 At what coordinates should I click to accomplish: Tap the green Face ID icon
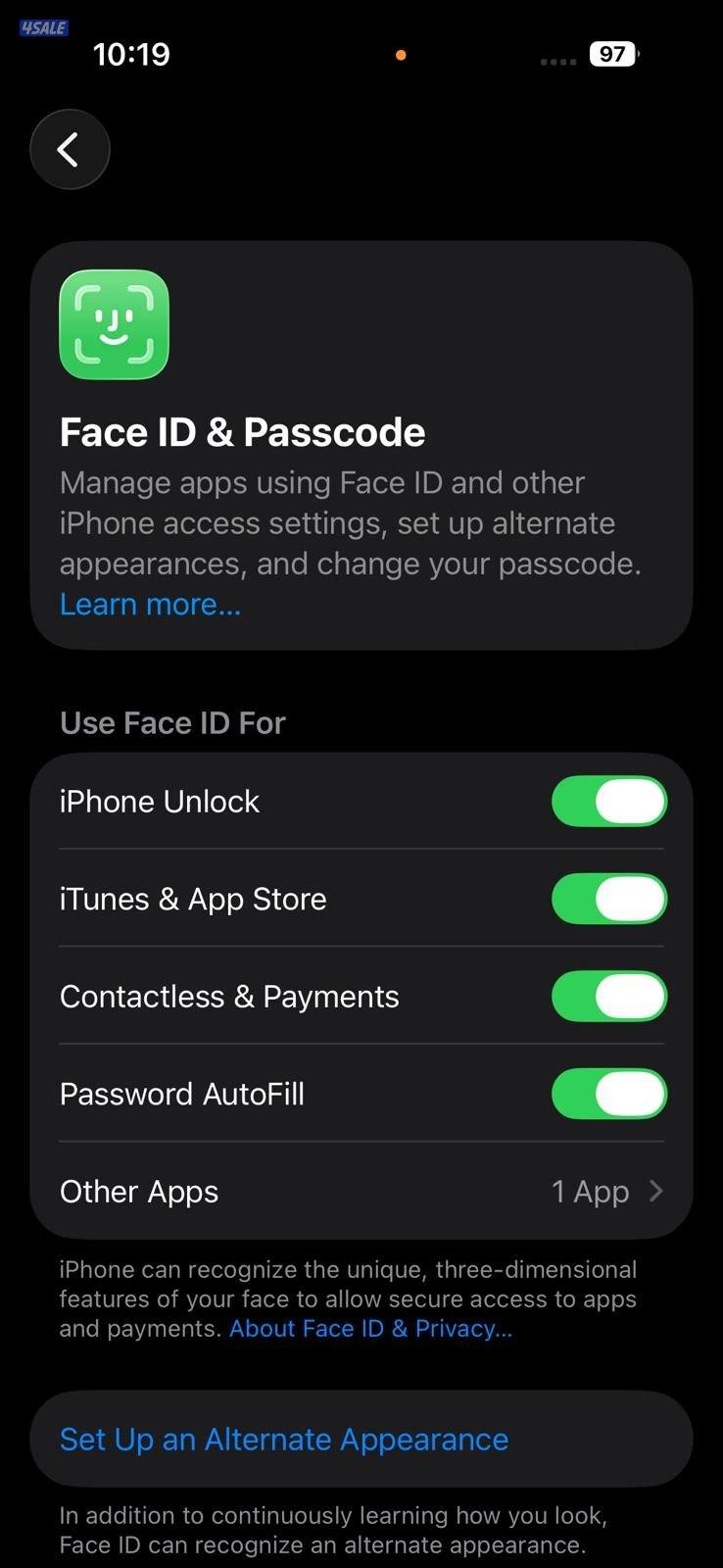(115, 324)
